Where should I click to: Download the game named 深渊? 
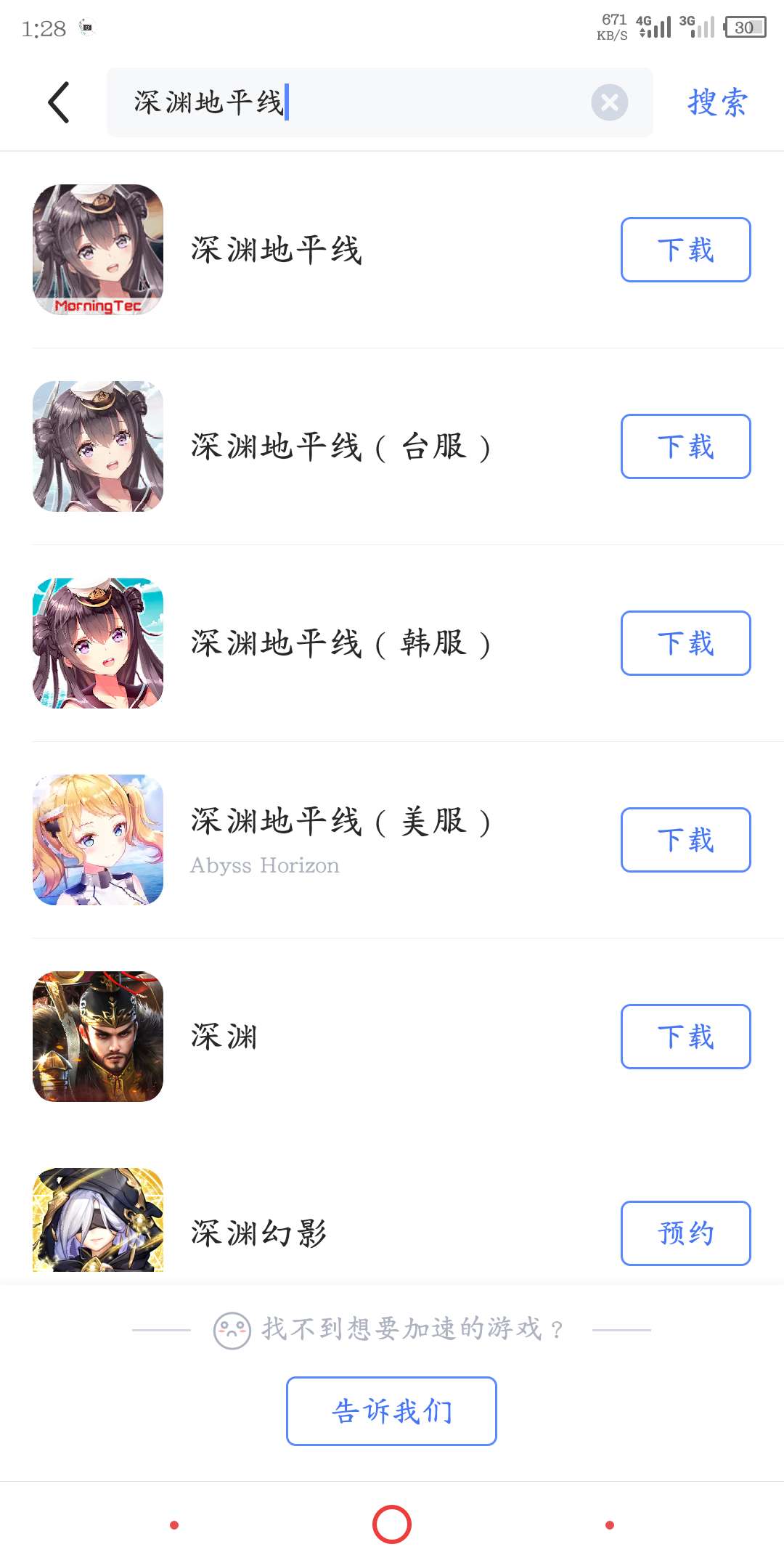point(685,1037)
